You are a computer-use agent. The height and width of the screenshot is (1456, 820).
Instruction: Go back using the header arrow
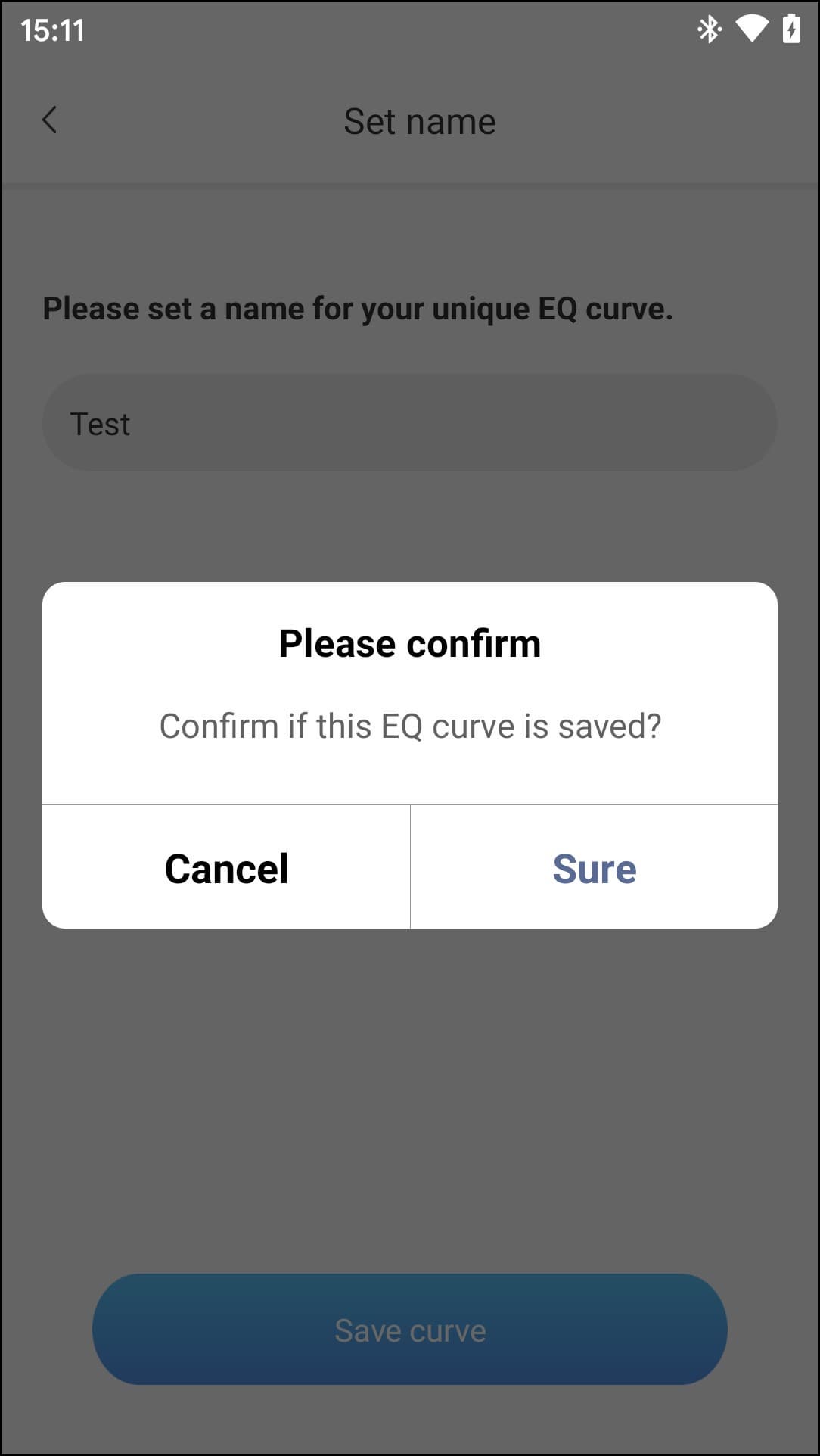(50, 120)
